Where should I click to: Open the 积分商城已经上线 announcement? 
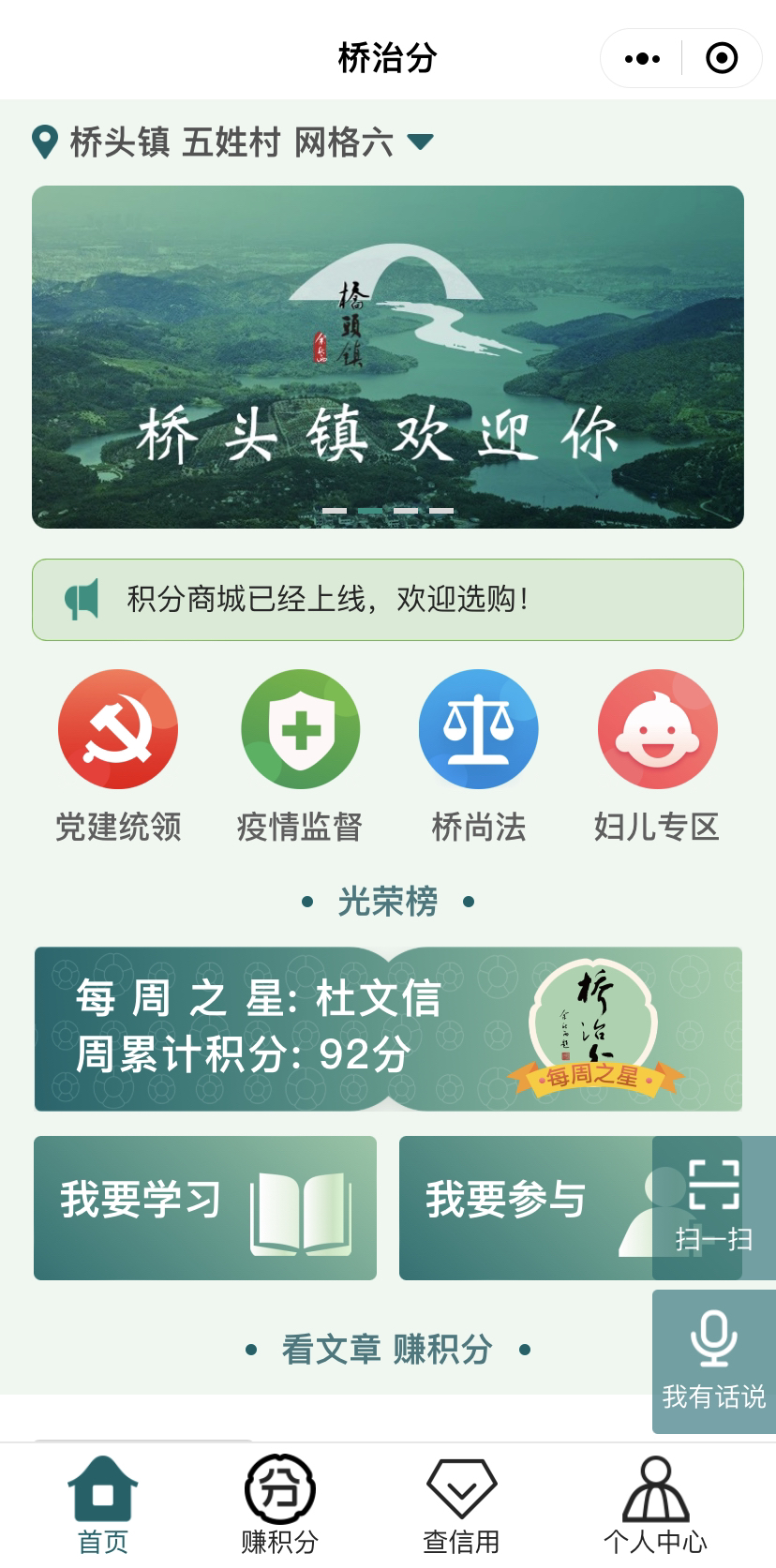[x=387, y=600]
